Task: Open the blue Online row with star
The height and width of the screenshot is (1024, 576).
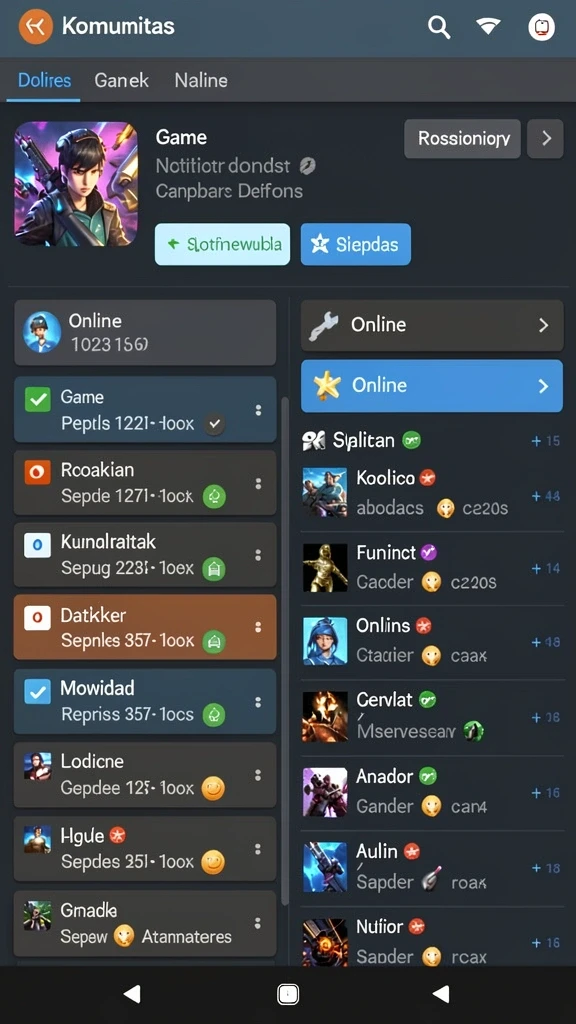Action: (x=432, y=386)
